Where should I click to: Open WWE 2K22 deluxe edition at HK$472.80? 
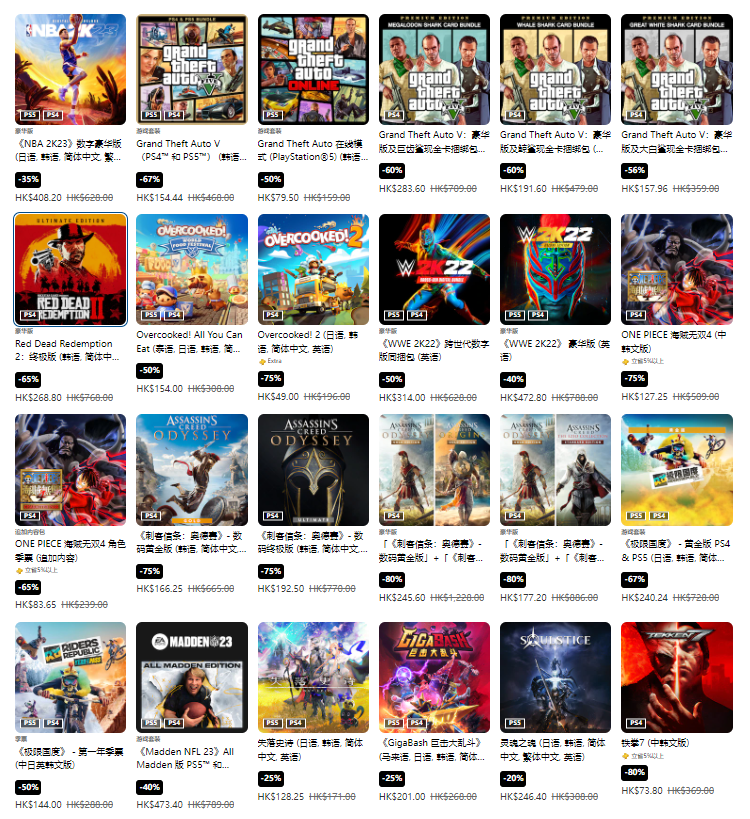(x=555, y=269)
